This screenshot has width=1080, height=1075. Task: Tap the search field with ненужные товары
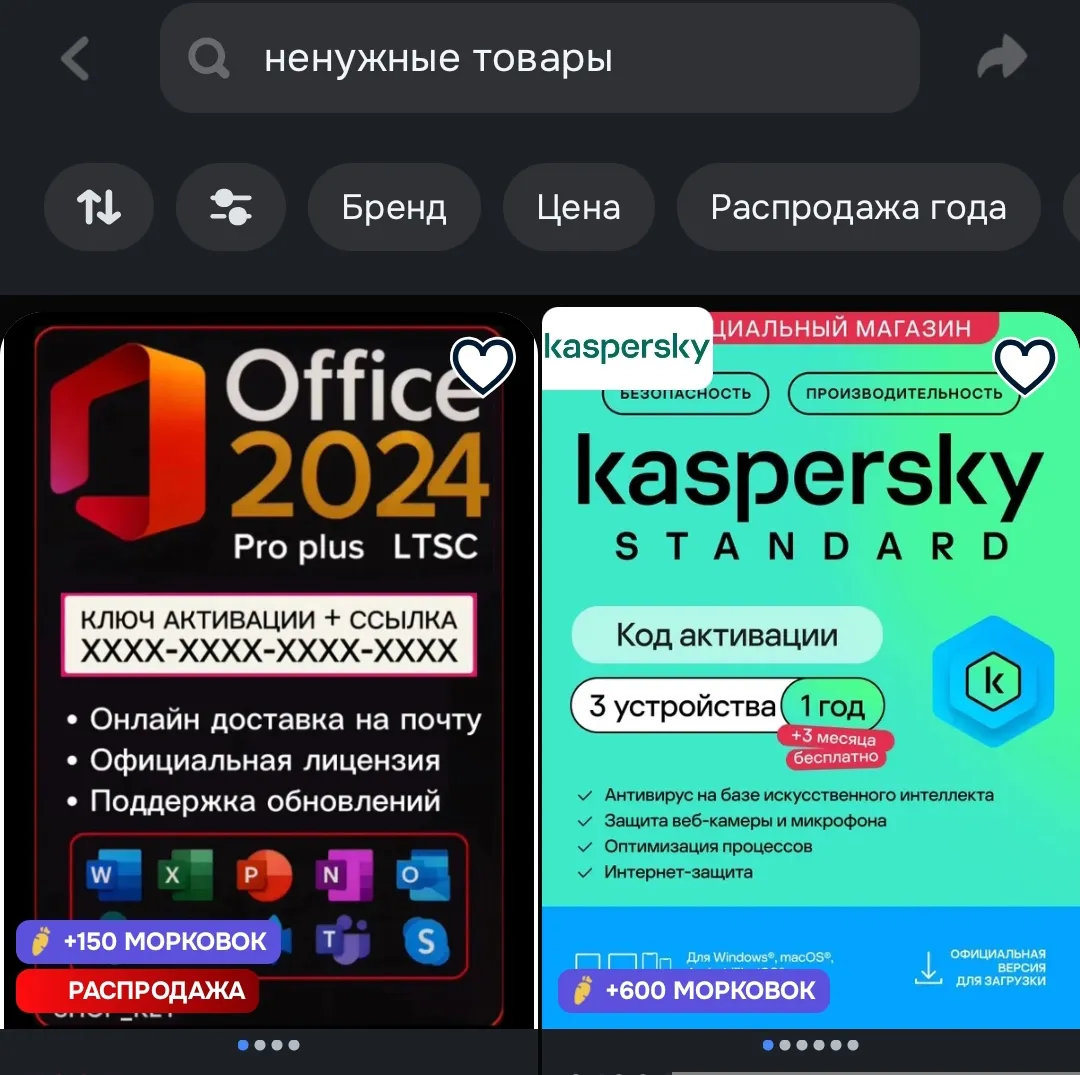(x=540, y=59)
